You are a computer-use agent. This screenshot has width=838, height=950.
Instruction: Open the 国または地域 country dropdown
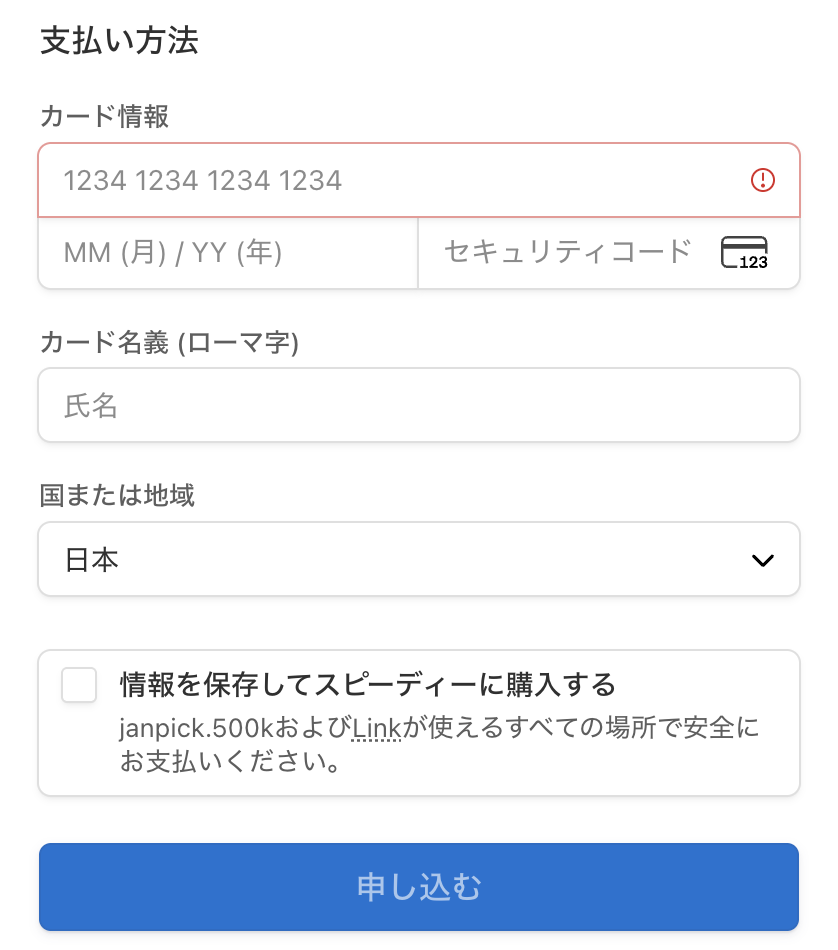(x=418, y=560)
